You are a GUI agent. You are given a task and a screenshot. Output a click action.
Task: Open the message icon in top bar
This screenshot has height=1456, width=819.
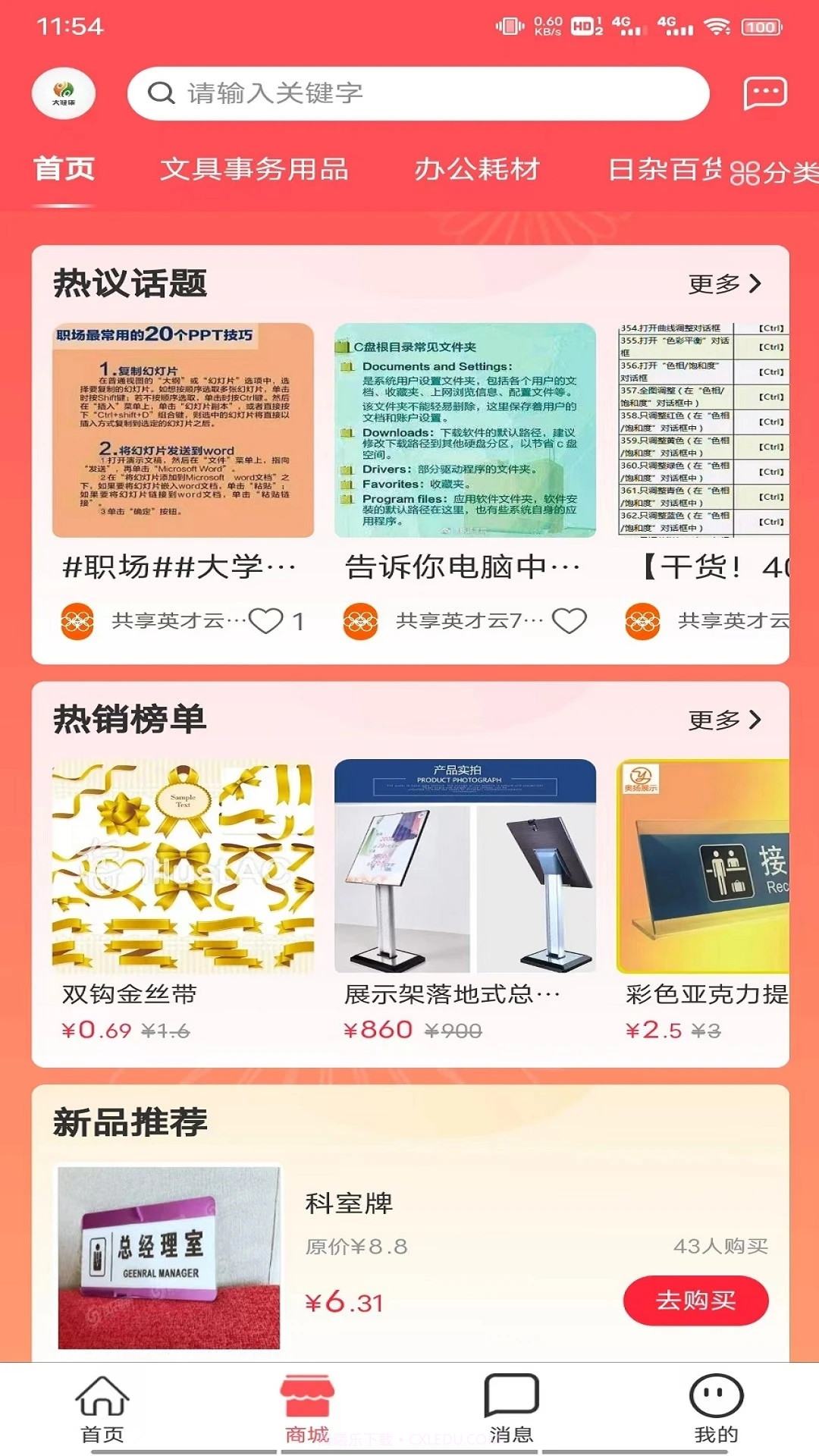point(765,93)
